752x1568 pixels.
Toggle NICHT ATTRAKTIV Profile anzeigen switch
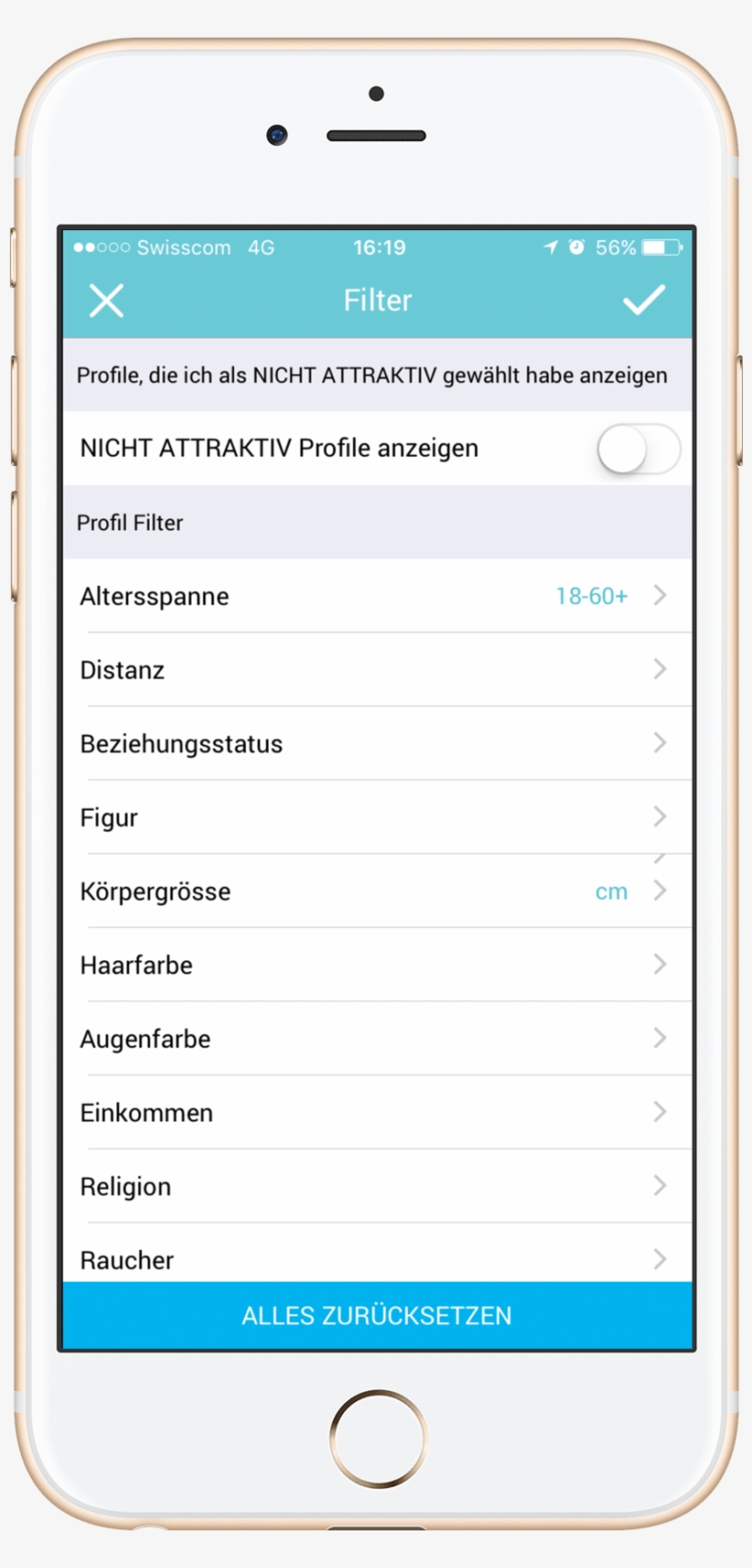pos(637,449)
